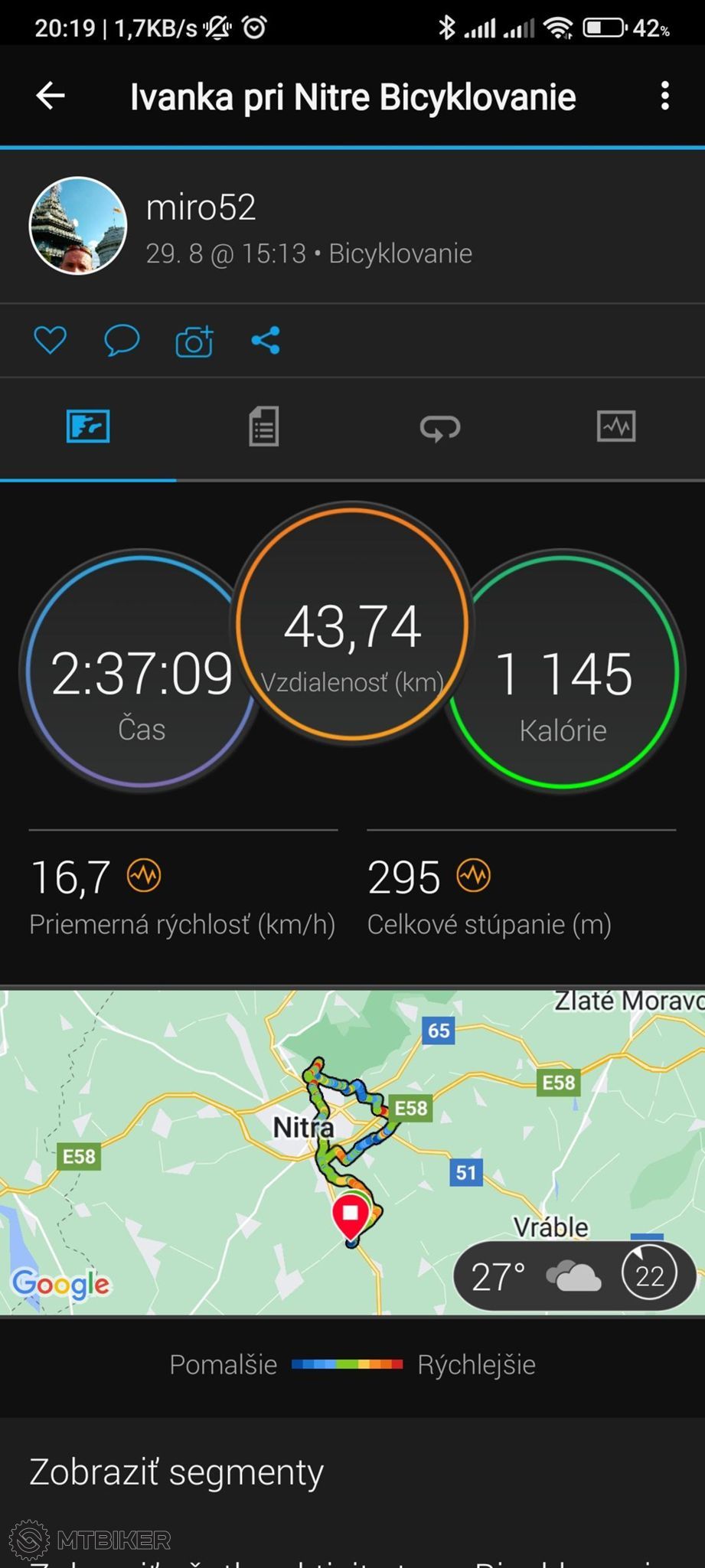Image resolution: width=705 pixels, height=1568 pixels.
Task: Go back using the arrow icon
Action: [x=51, y=96]
